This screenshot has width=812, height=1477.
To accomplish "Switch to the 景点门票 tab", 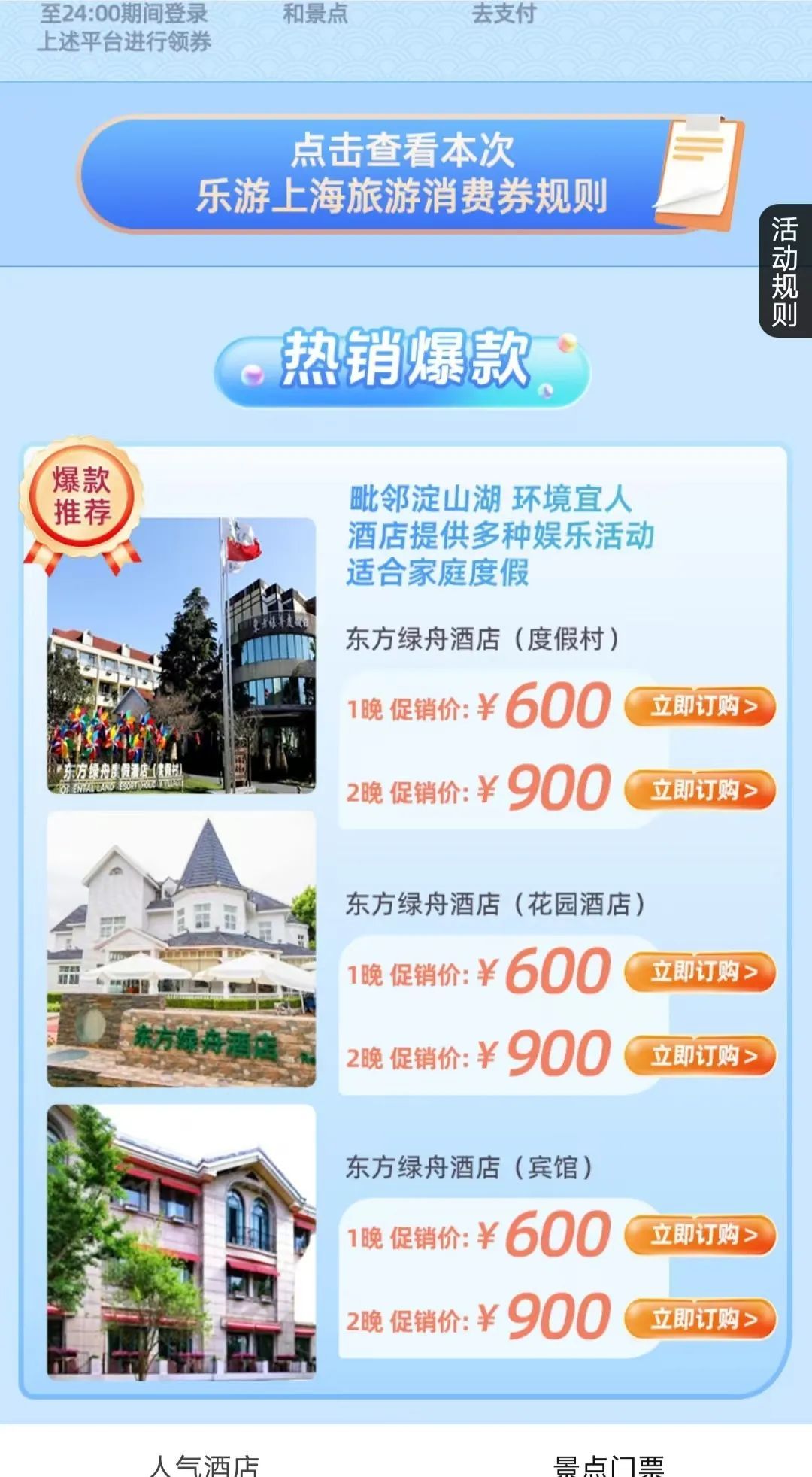I will click(608, 1465).
